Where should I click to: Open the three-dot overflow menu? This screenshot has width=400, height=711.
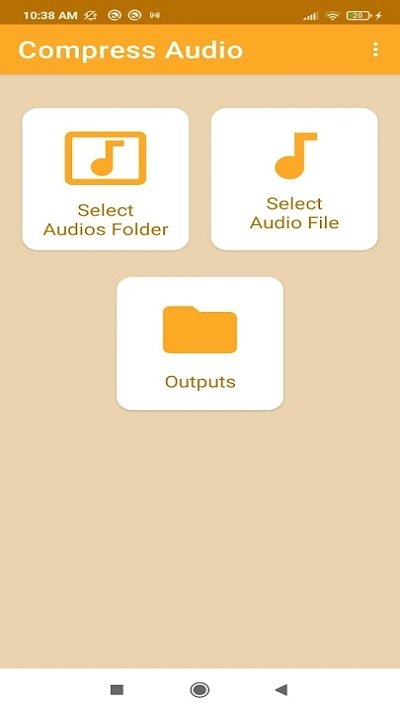[375, 49]
